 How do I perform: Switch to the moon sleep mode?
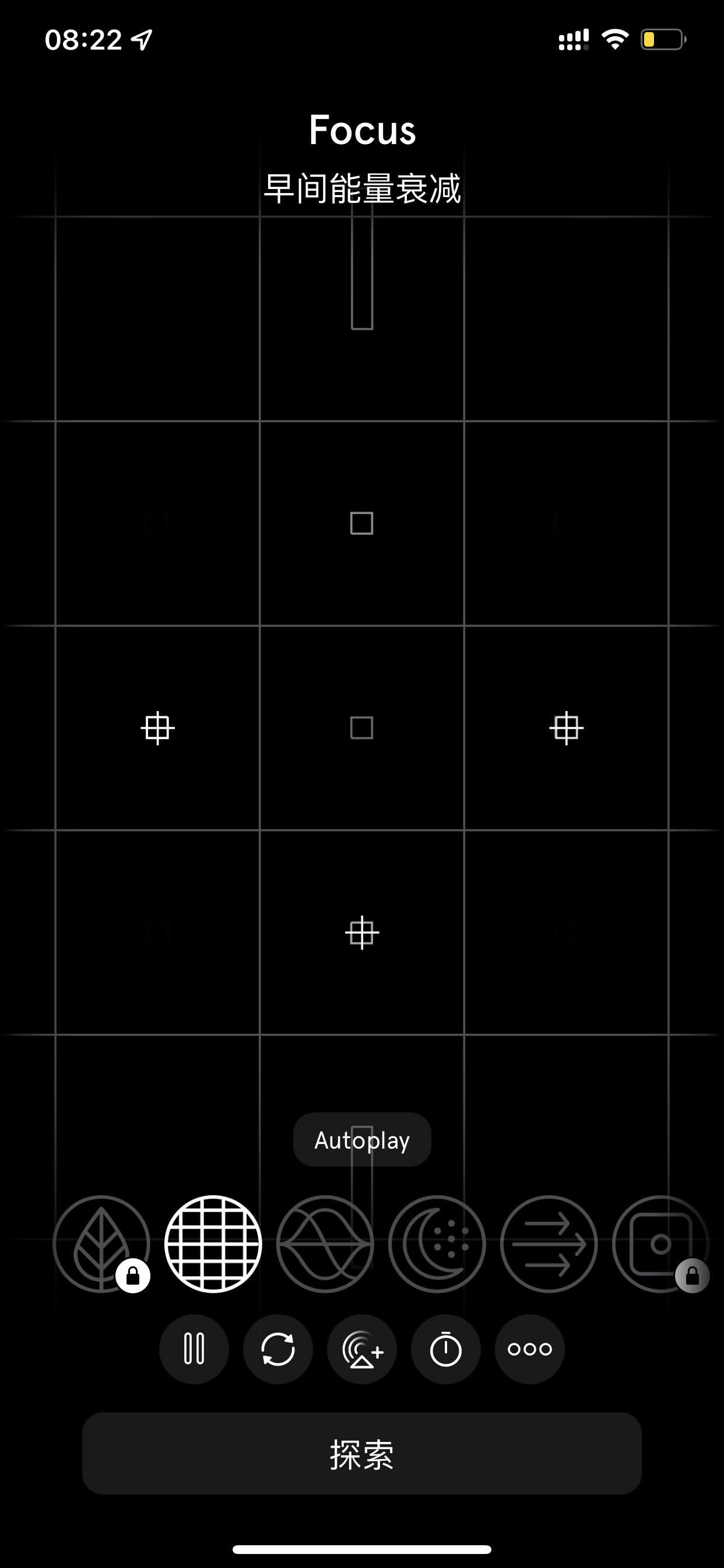437,1244
